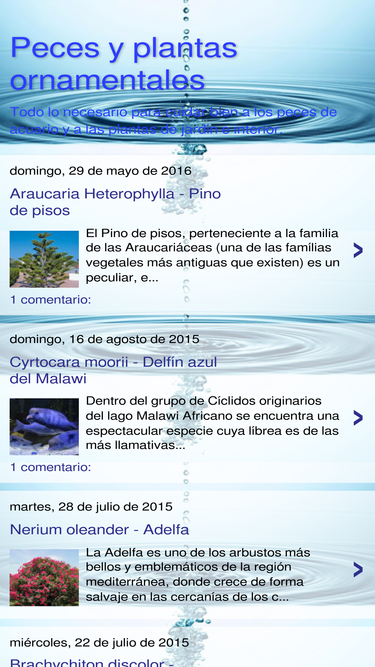Open the Araucaria Heterophylla post title

click(115, 202)
